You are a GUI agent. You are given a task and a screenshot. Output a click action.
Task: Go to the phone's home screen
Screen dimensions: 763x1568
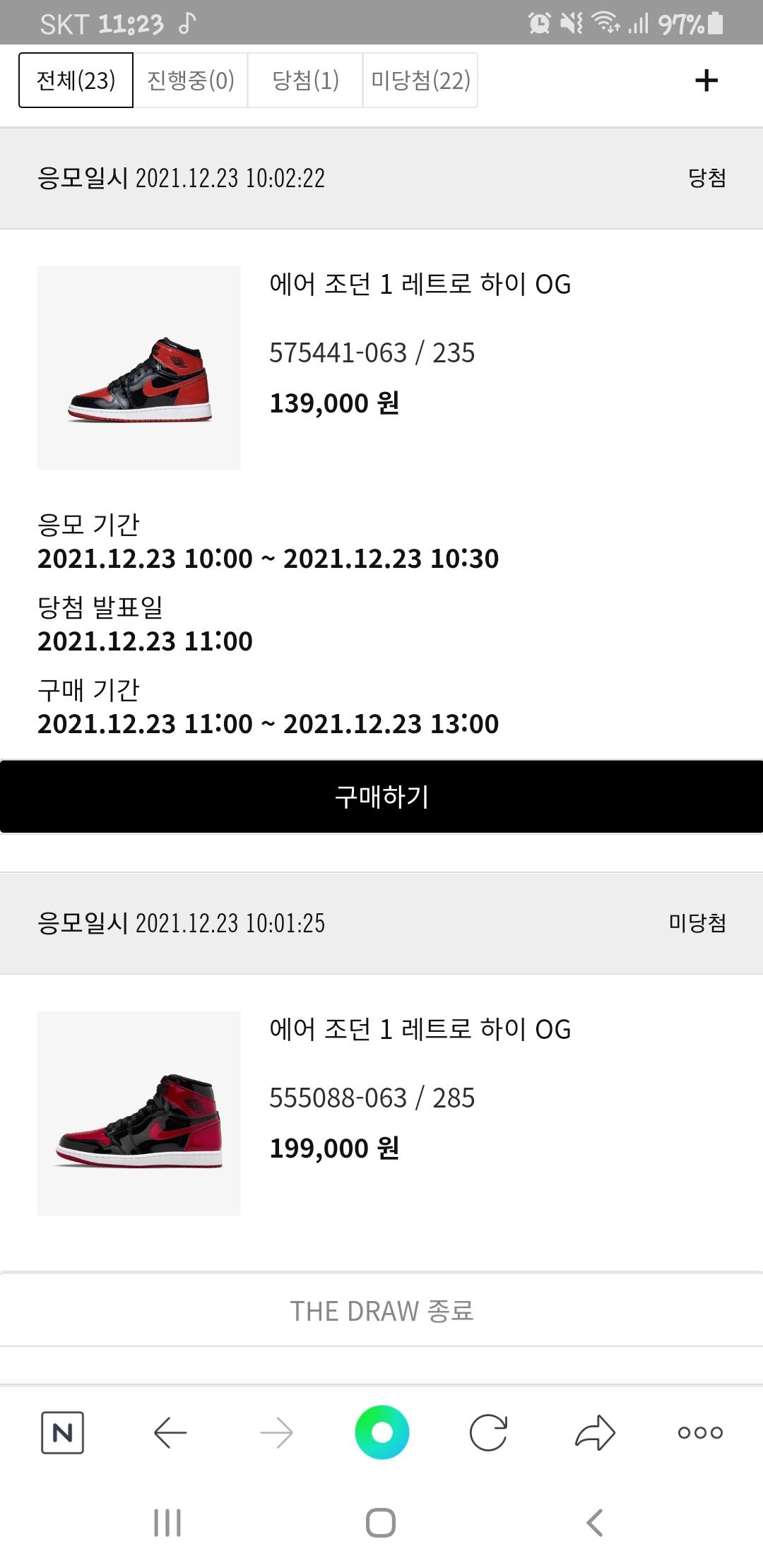[x=381, y=1523]
